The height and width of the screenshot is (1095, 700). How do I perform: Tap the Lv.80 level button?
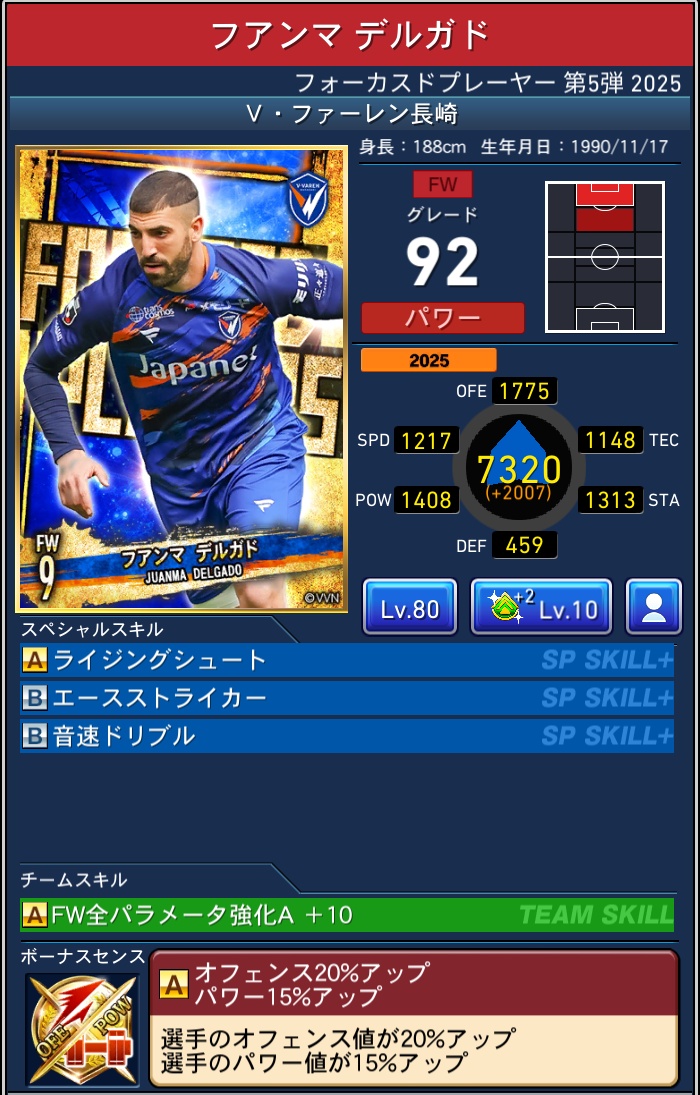point(409,607)
